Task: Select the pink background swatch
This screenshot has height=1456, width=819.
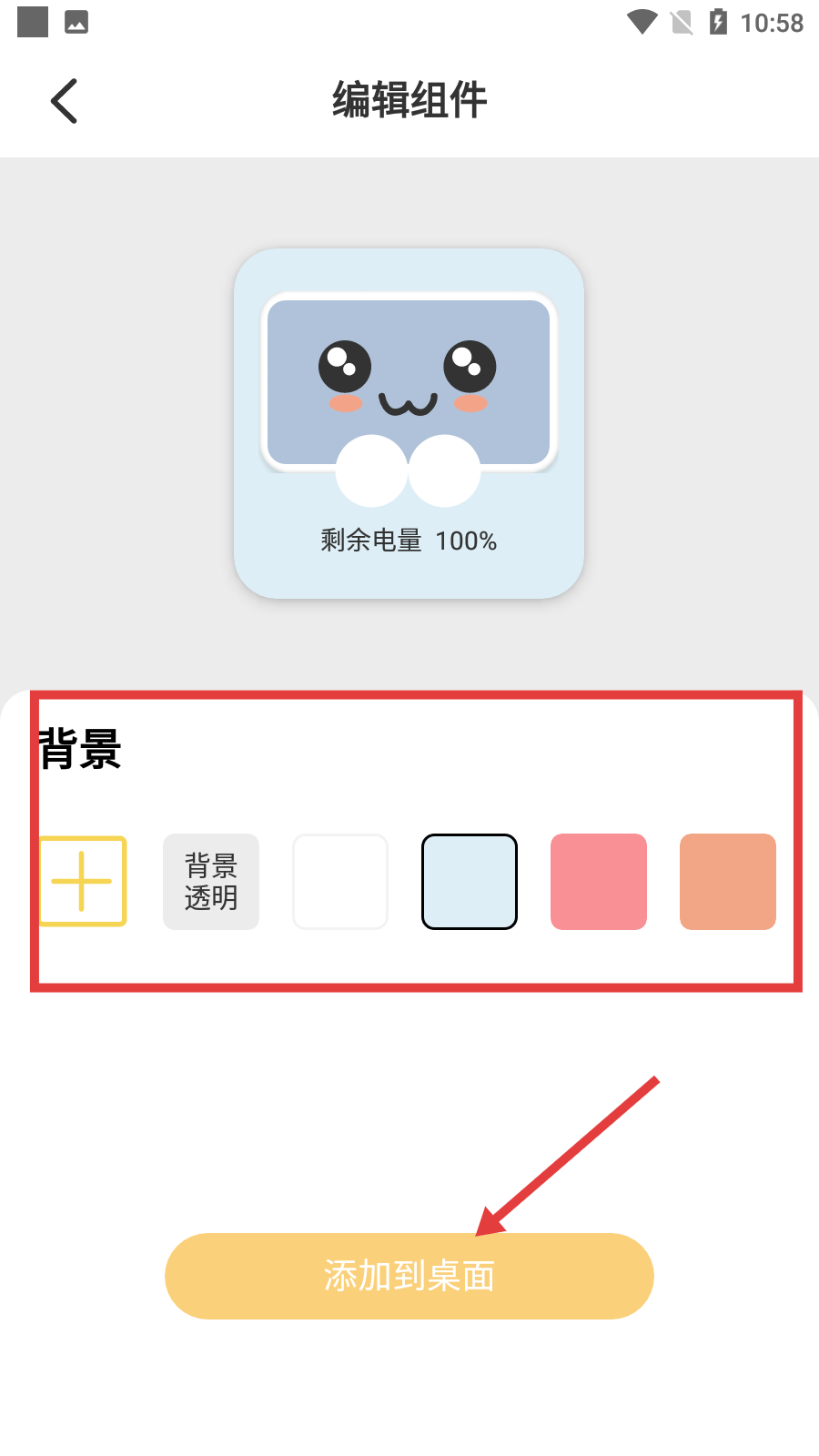Action: [x=599, y=881]
